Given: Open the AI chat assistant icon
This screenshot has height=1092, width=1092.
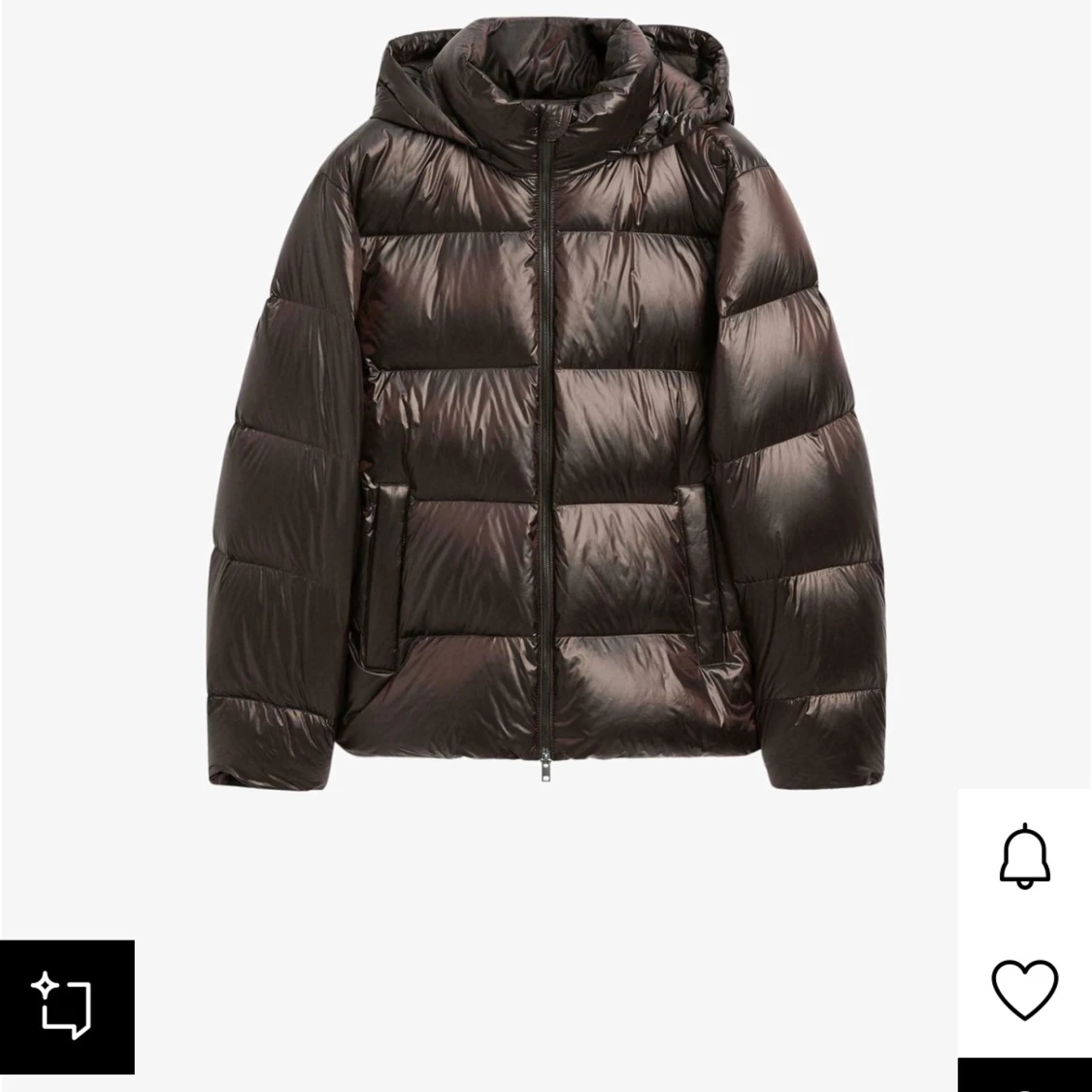Looking at the screenshot, I should coord(66,1007).
